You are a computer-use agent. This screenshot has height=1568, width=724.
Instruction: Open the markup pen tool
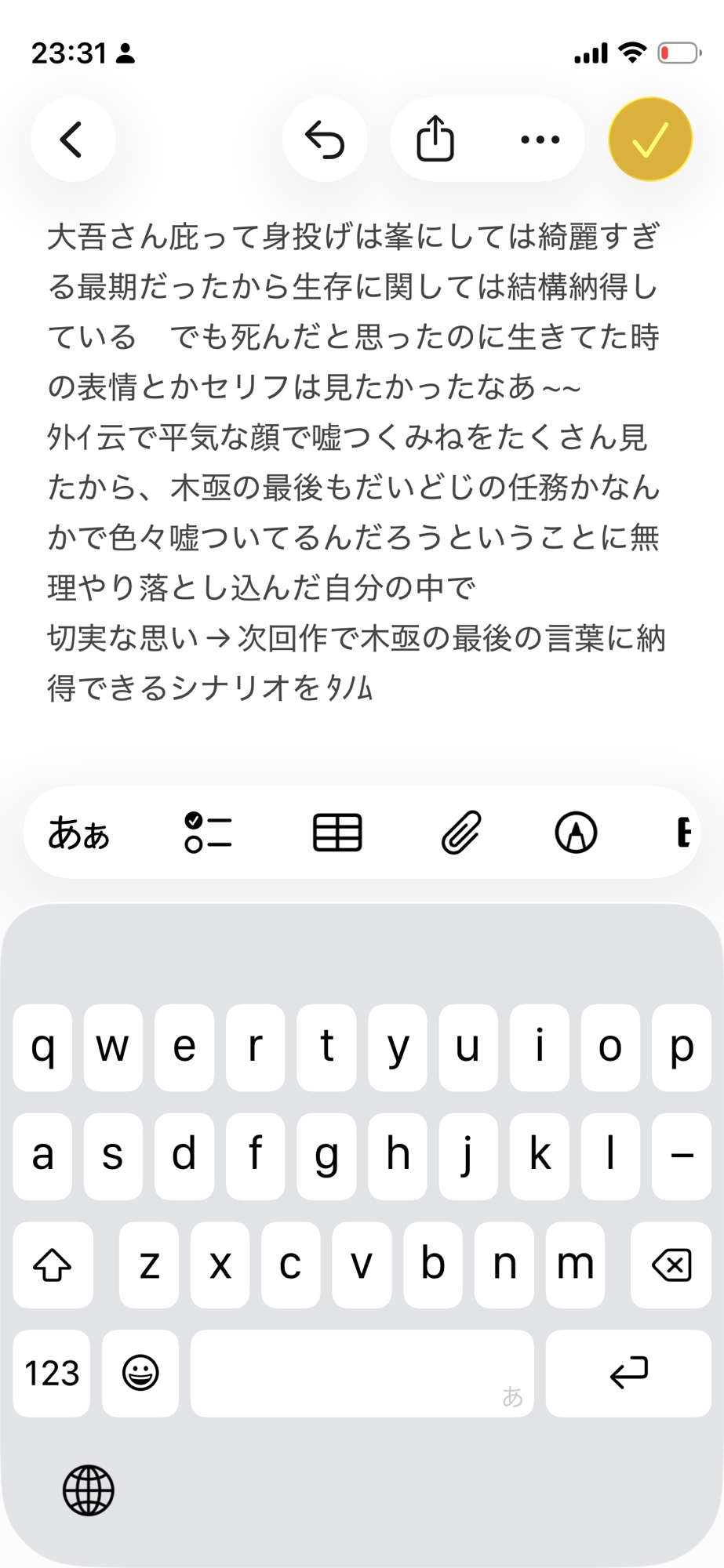click(x=576, y=833)
